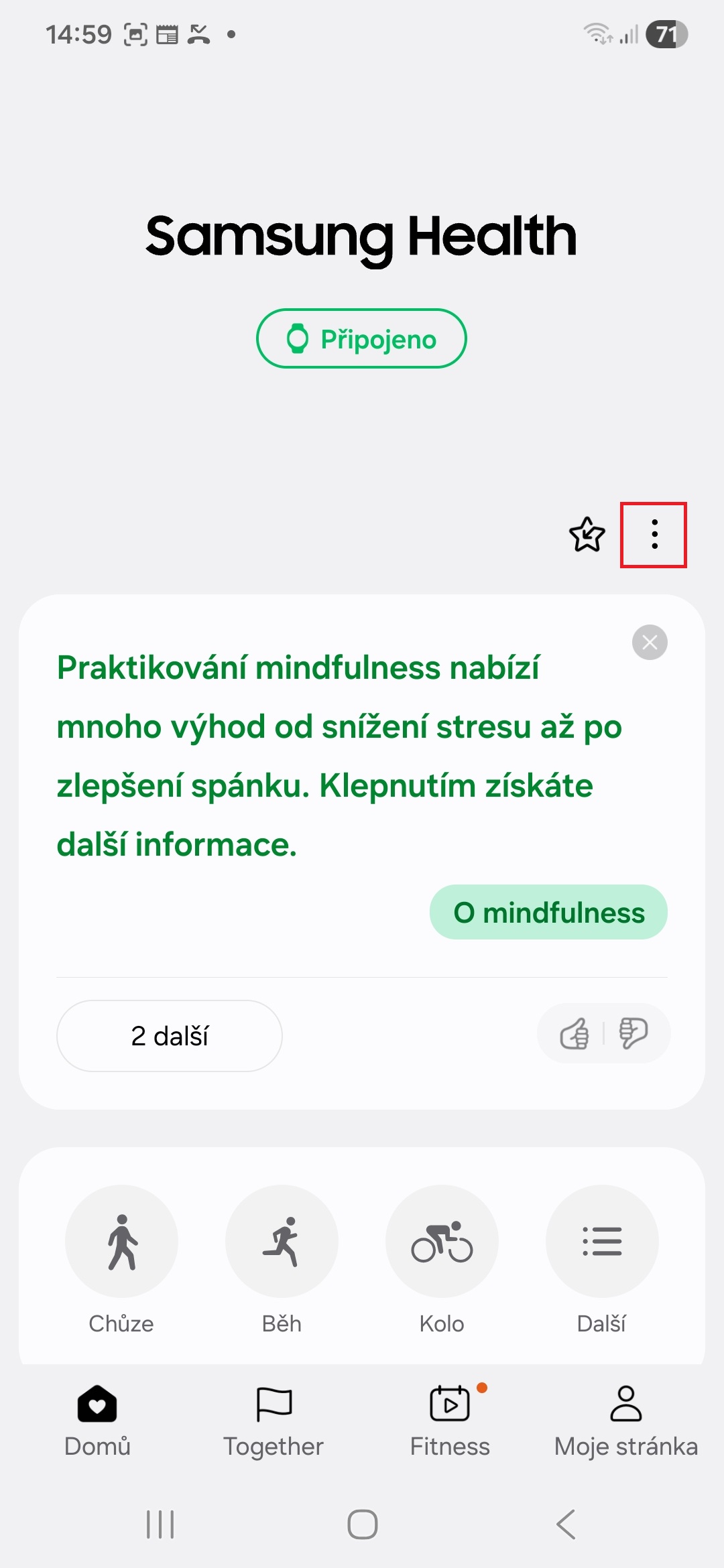The height and width of the screenshot is (1568, 724).
Task: Start a Kolo cycling workout
Action: [442, 1242]
